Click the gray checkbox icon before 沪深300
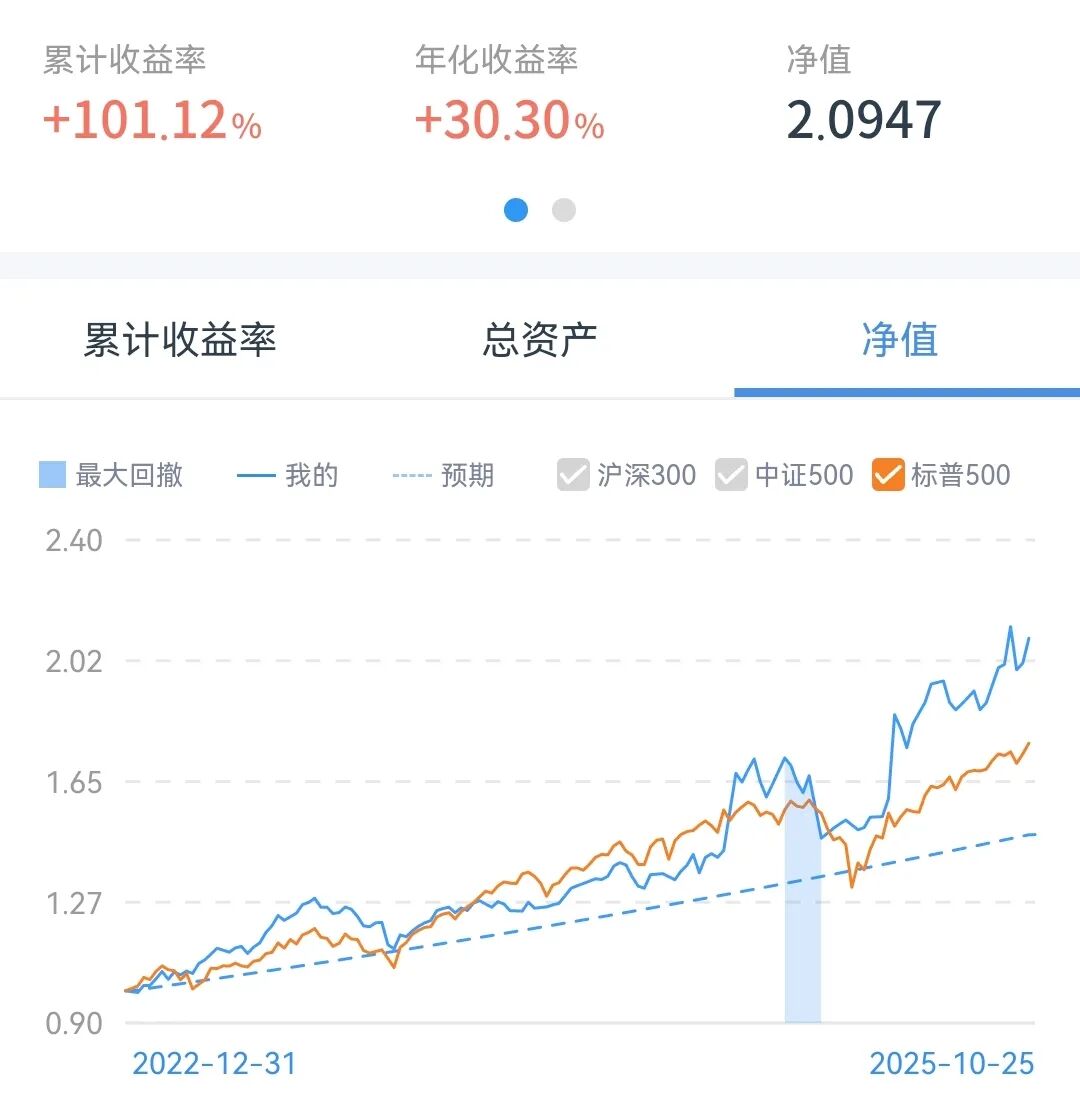Image resolution: width=1080 pixels, height=1097 pixels. [x=573, y=475]
